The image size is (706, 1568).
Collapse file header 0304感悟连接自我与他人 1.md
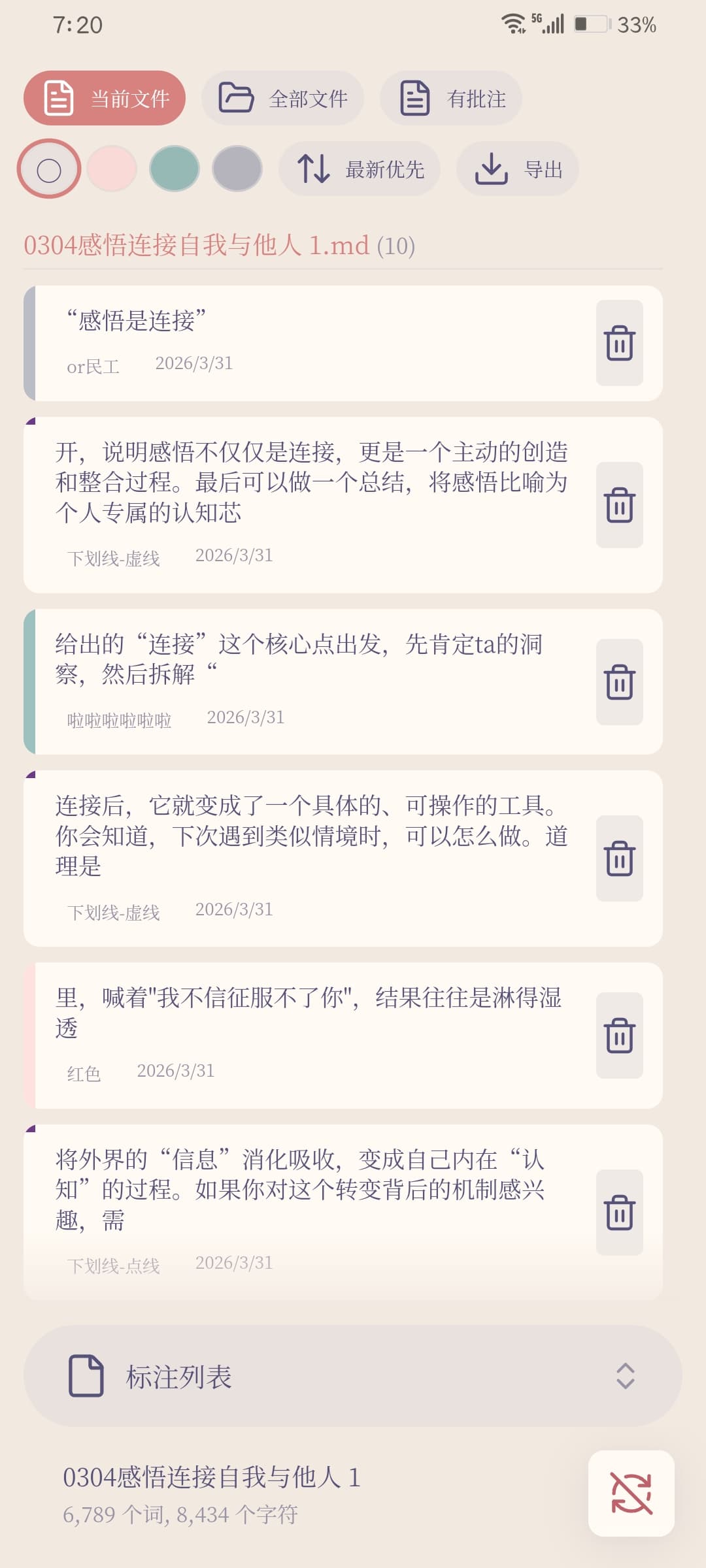(219, 246)
